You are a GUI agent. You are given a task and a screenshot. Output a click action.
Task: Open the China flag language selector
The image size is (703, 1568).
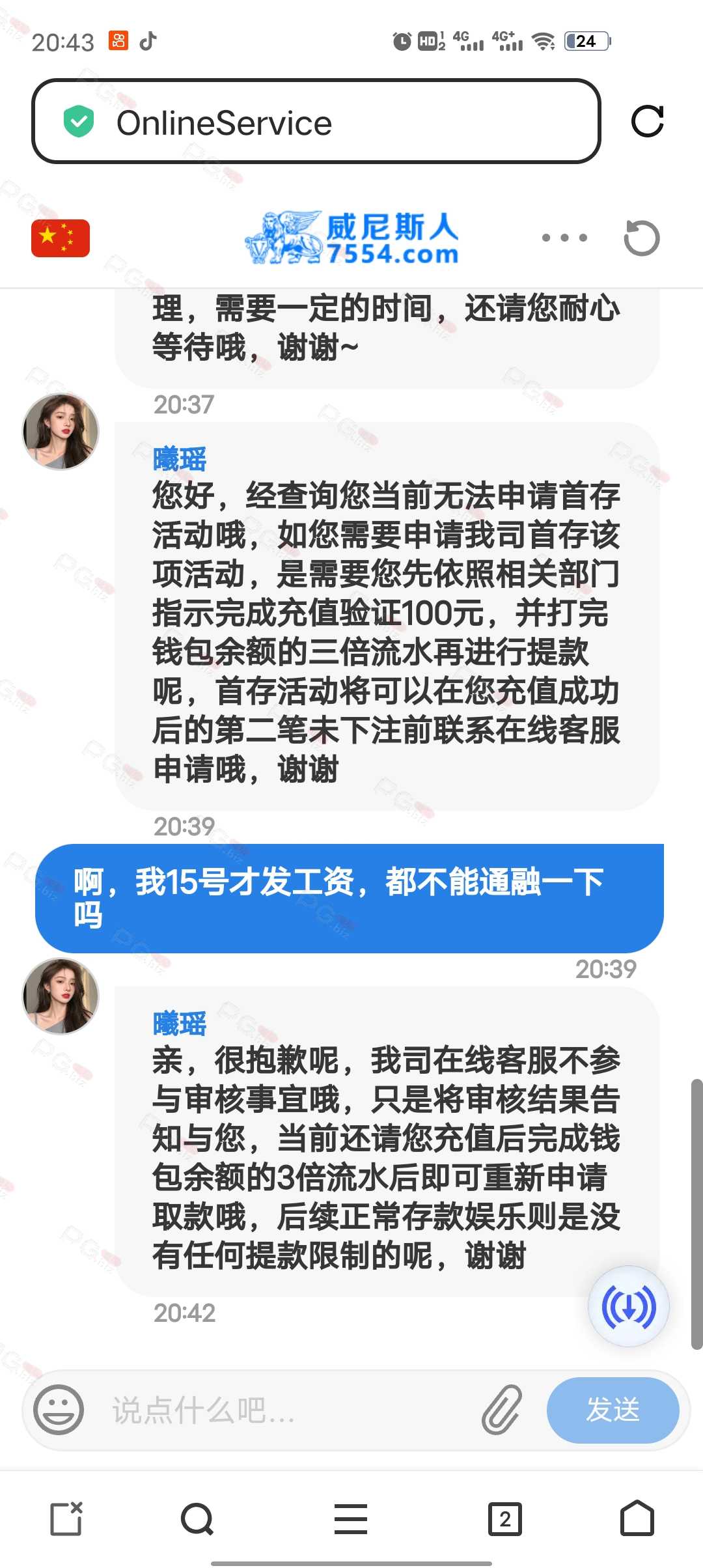tap(61, 238)
